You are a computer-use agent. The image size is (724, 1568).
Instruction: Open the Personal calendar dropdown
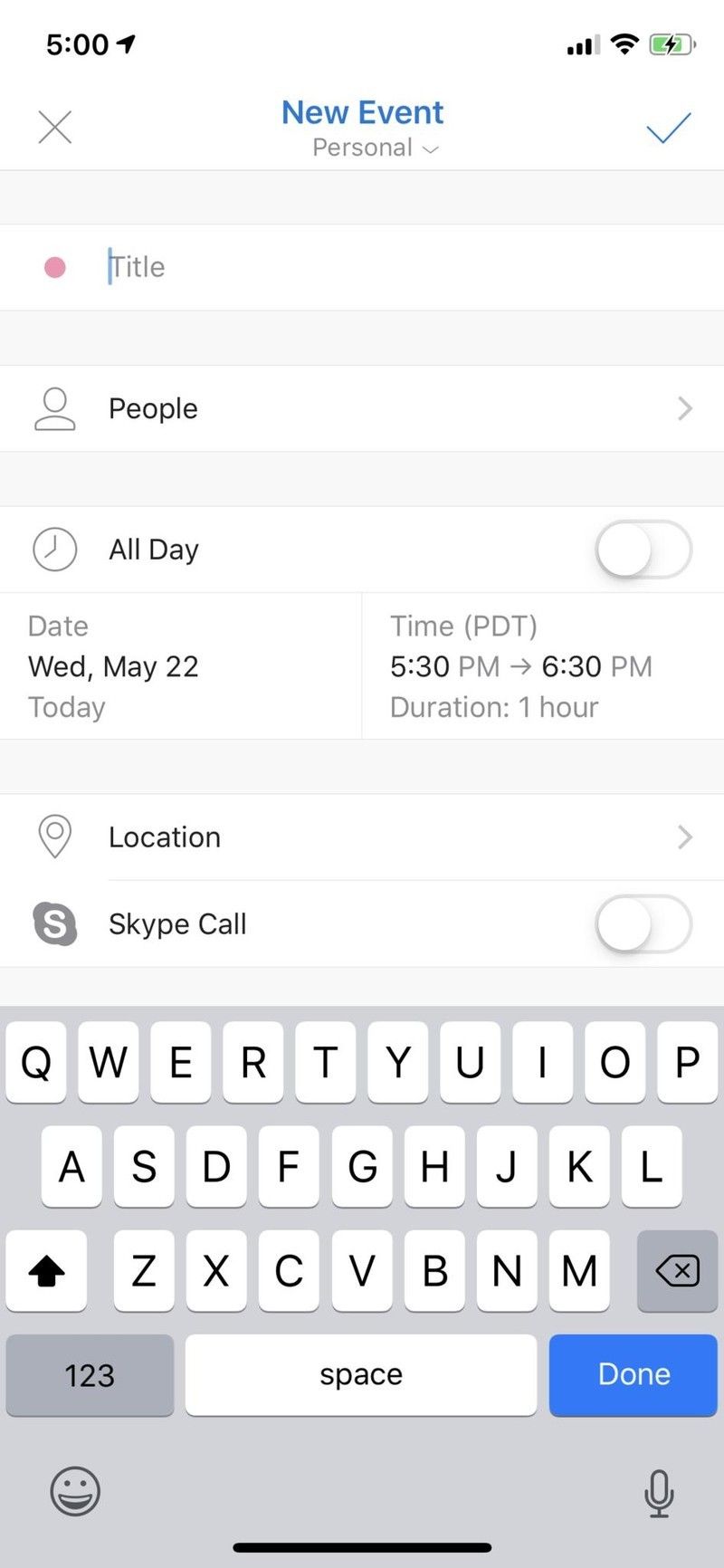pos(375,148)
